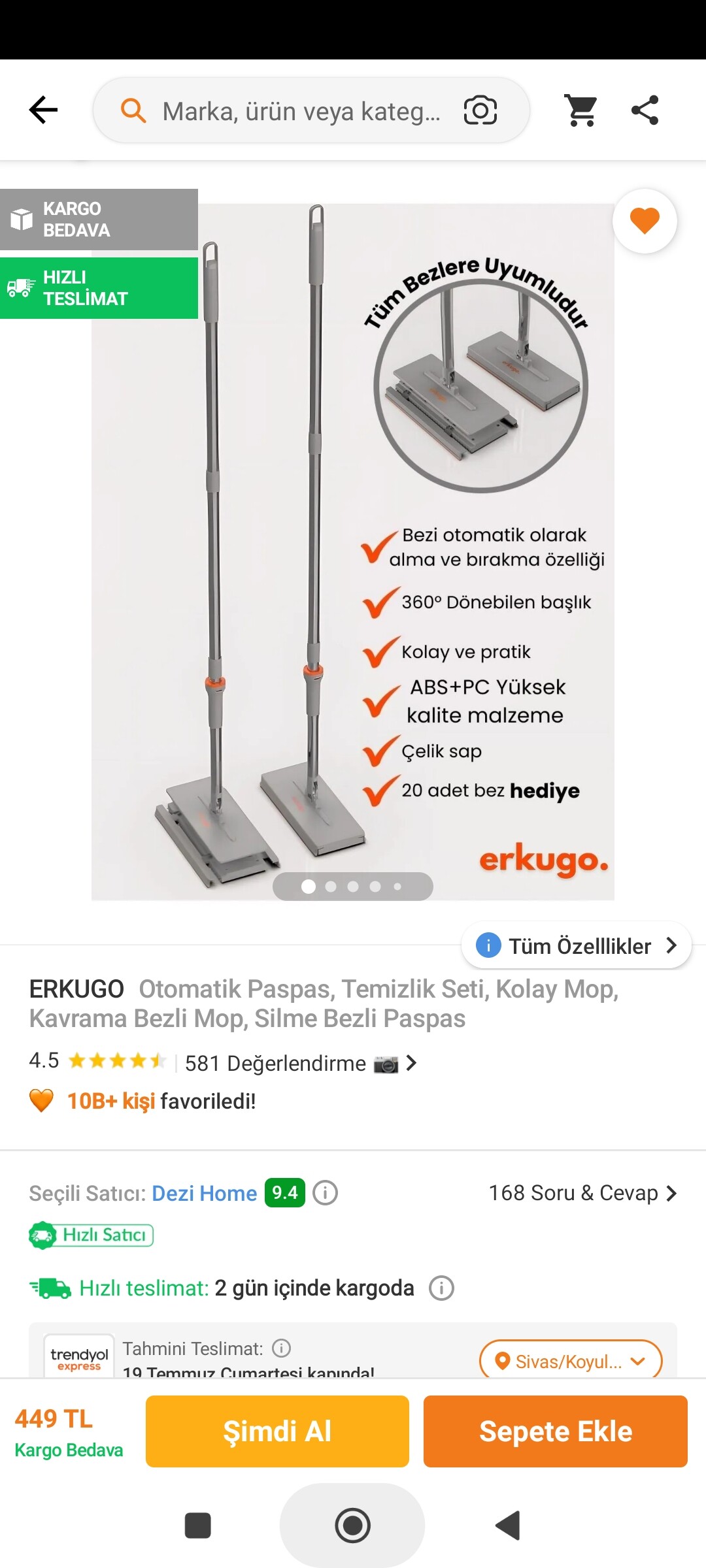The height and width of the screenshot is (1568, 706).
Task: Open recent apps from navigation bar
Action: (198, 1526)
